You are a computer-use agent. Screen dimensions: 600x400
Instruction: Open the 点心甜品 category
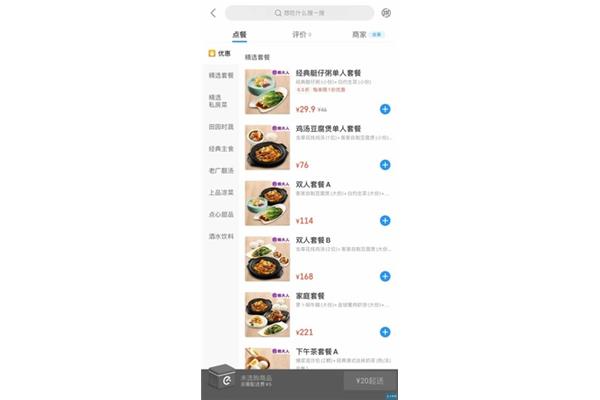point(221,214)
